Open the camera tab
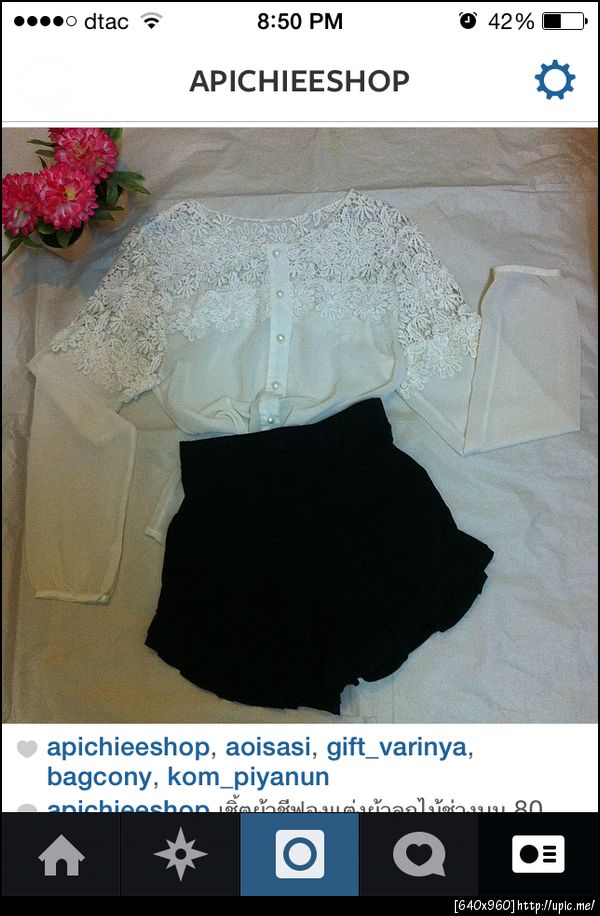The height and width of the screenshot is (916, 600). pyautogui.click(x=299, y=855)
